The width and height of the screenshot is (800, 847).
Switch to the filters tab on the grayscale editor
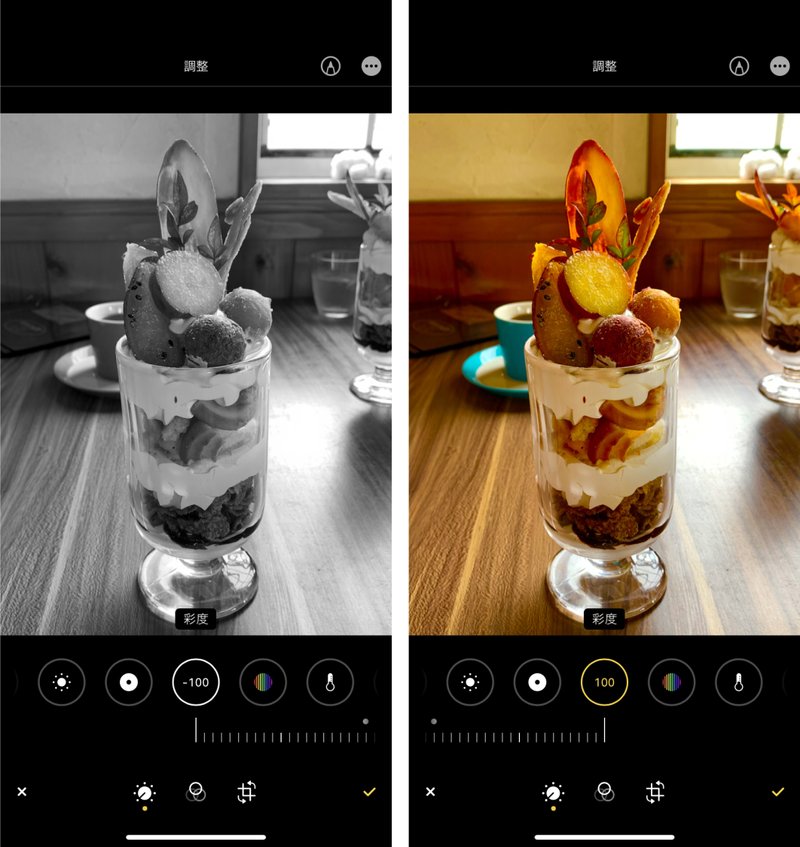pyautogui.click(x=196, y=792)
